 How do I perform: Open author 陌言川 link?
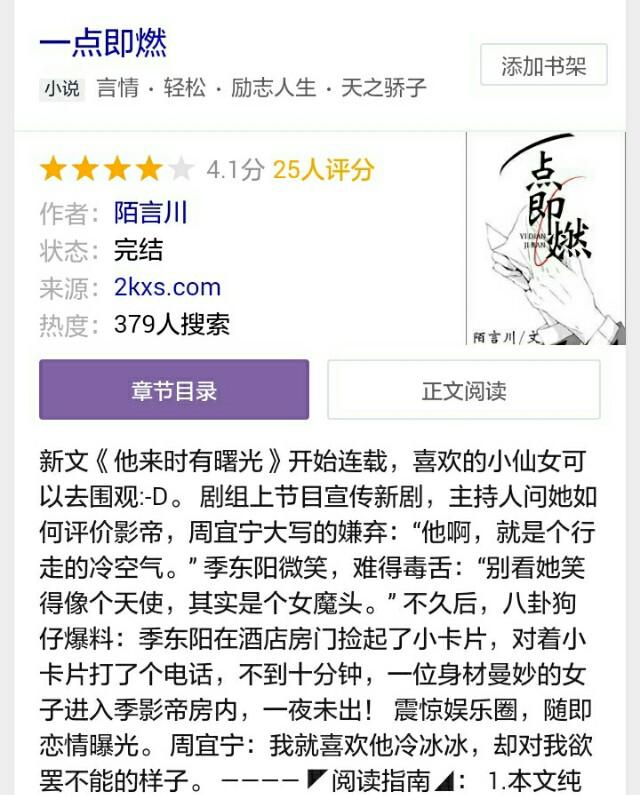pos(151,213)
